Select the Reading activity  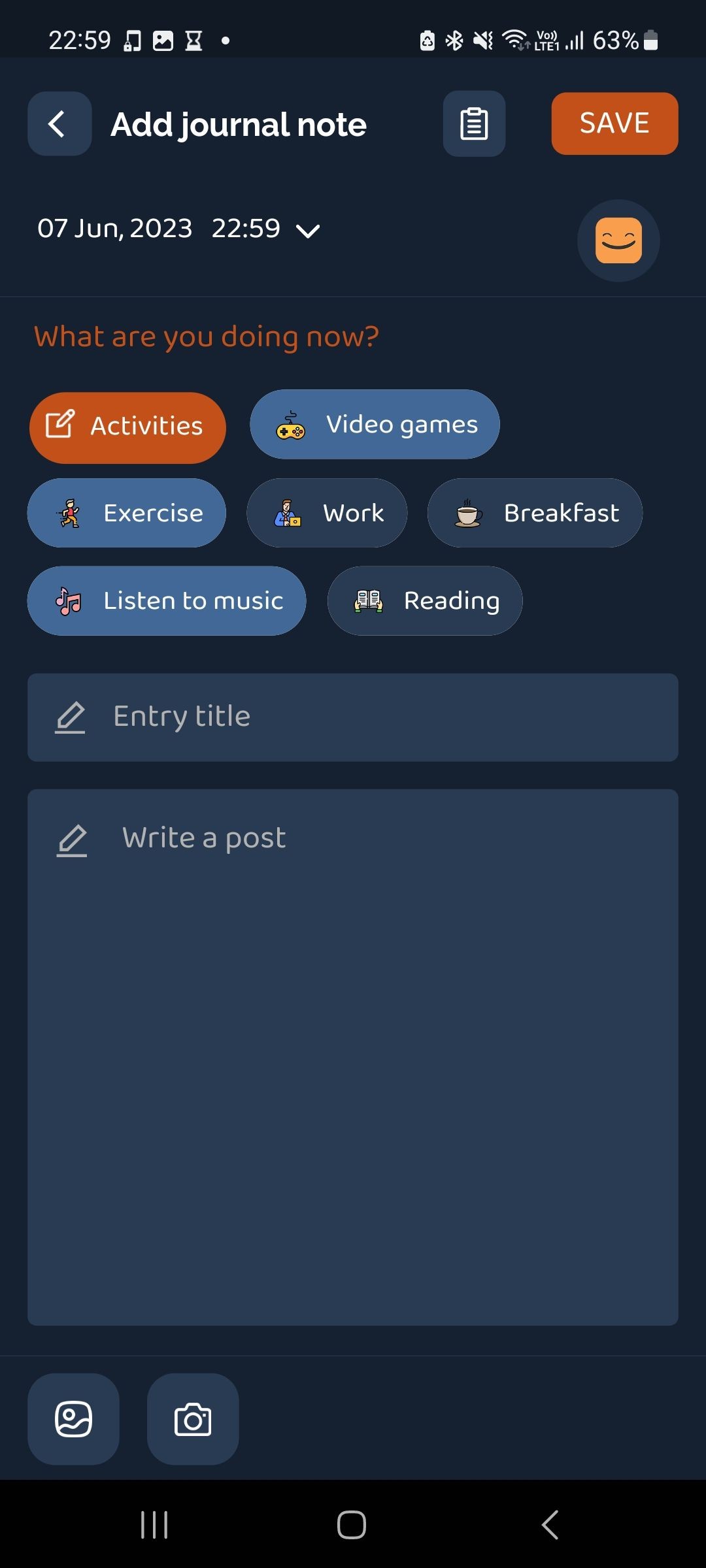425,600
